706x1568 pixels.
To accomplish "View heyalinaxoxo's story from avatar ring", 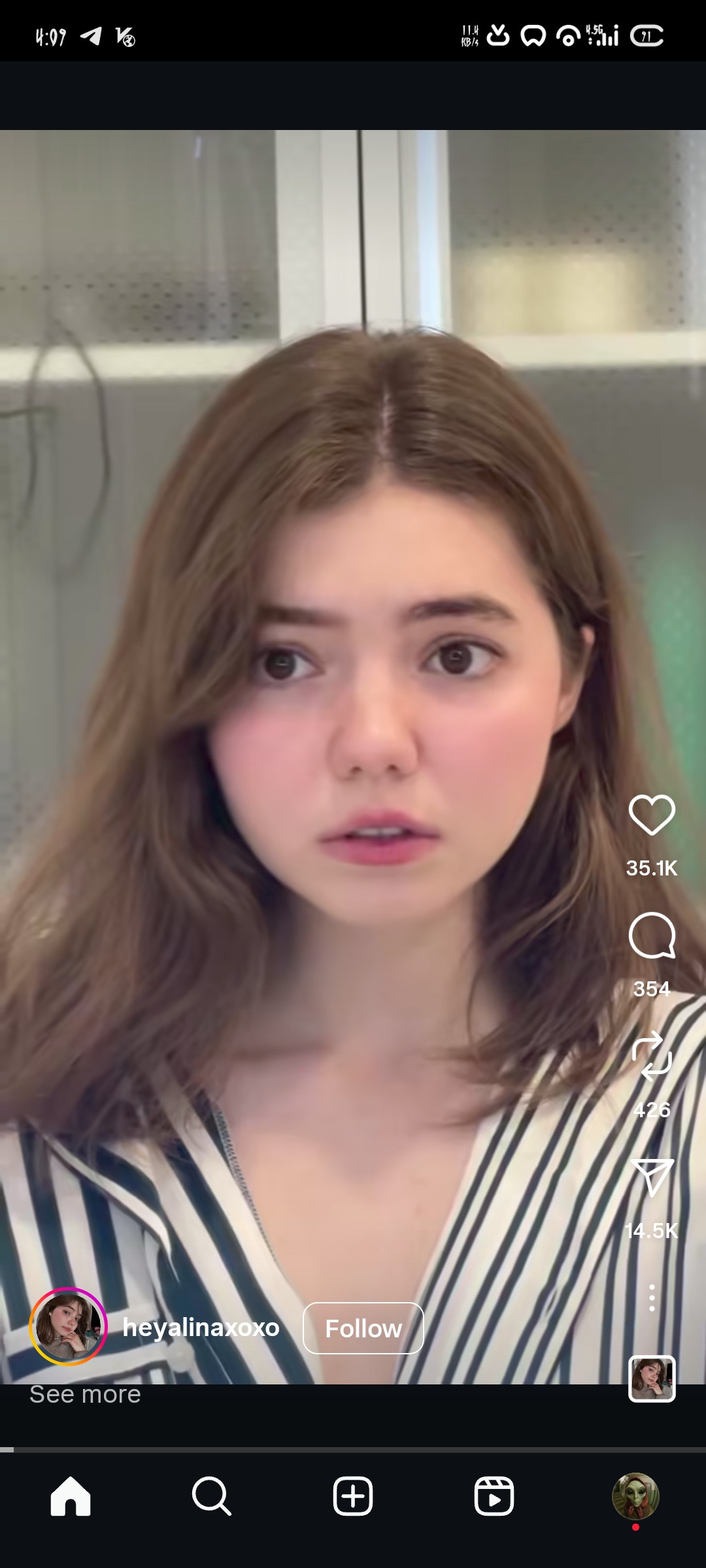I will pos(68,1327).
